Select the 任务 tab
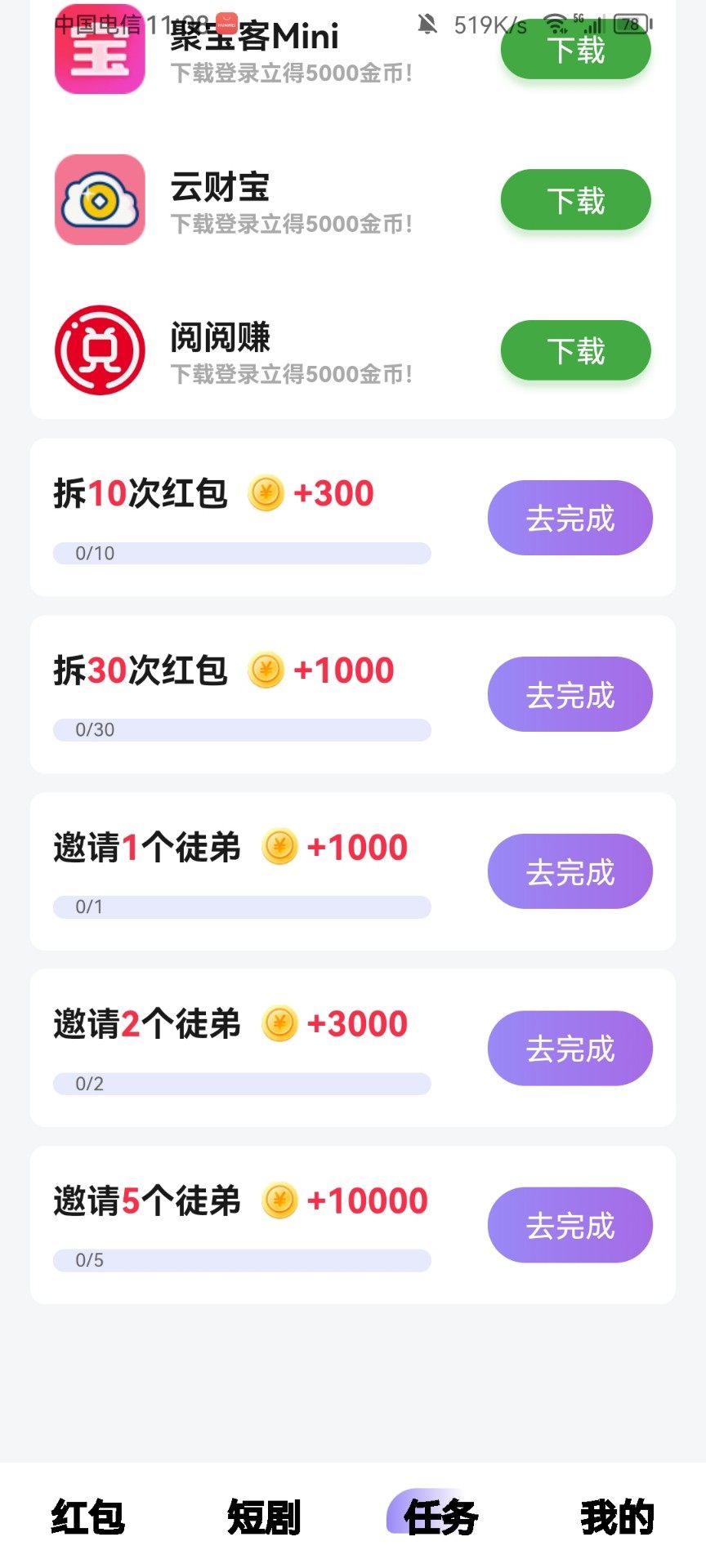Image resolution: width=706 pixels, height=1568 pixels. click(x=440, y=1517)
